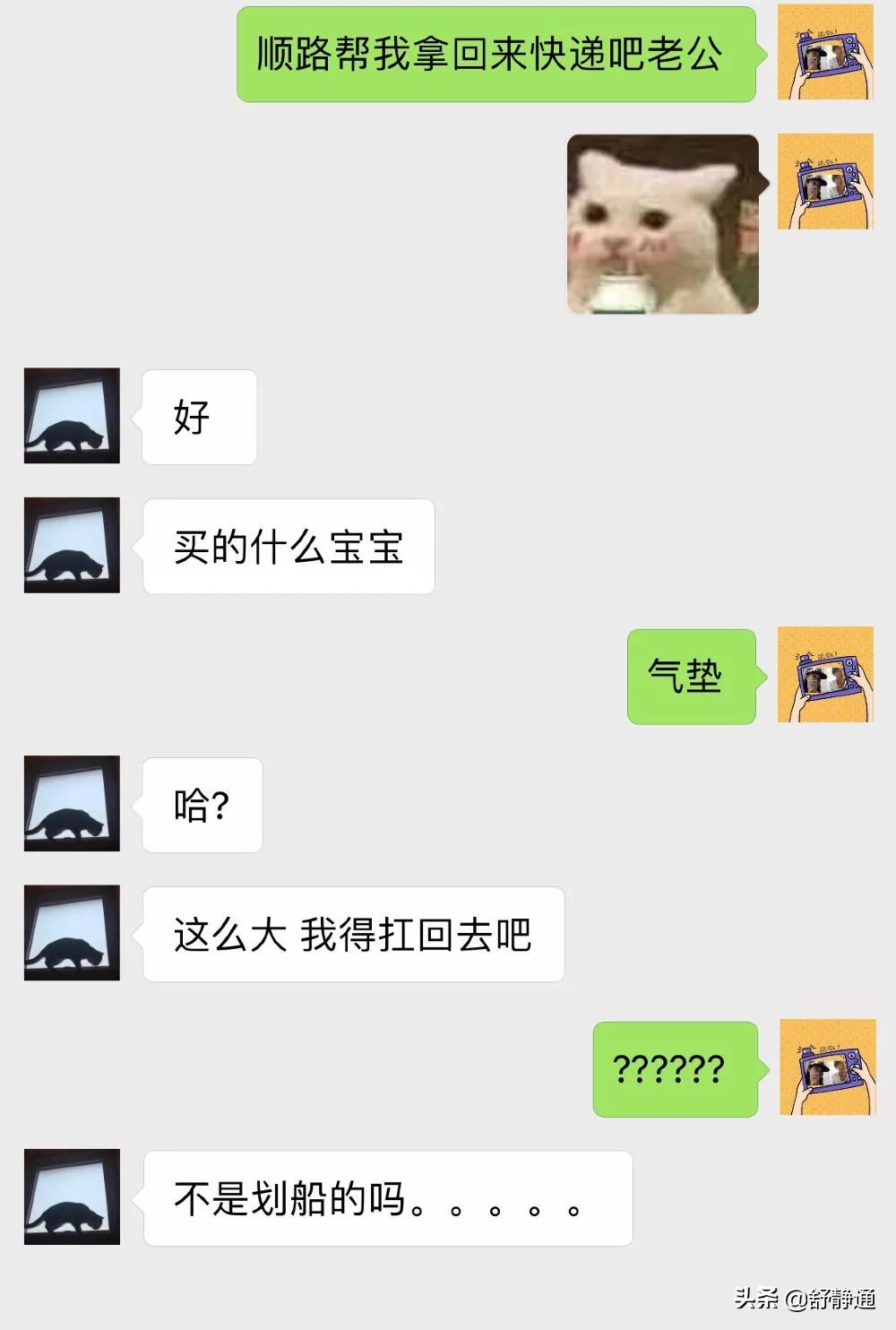Click the yellow TV avatar beside '??????'
The height and width of the screenshot is (1330, 896).
(x=824, y=1067)
